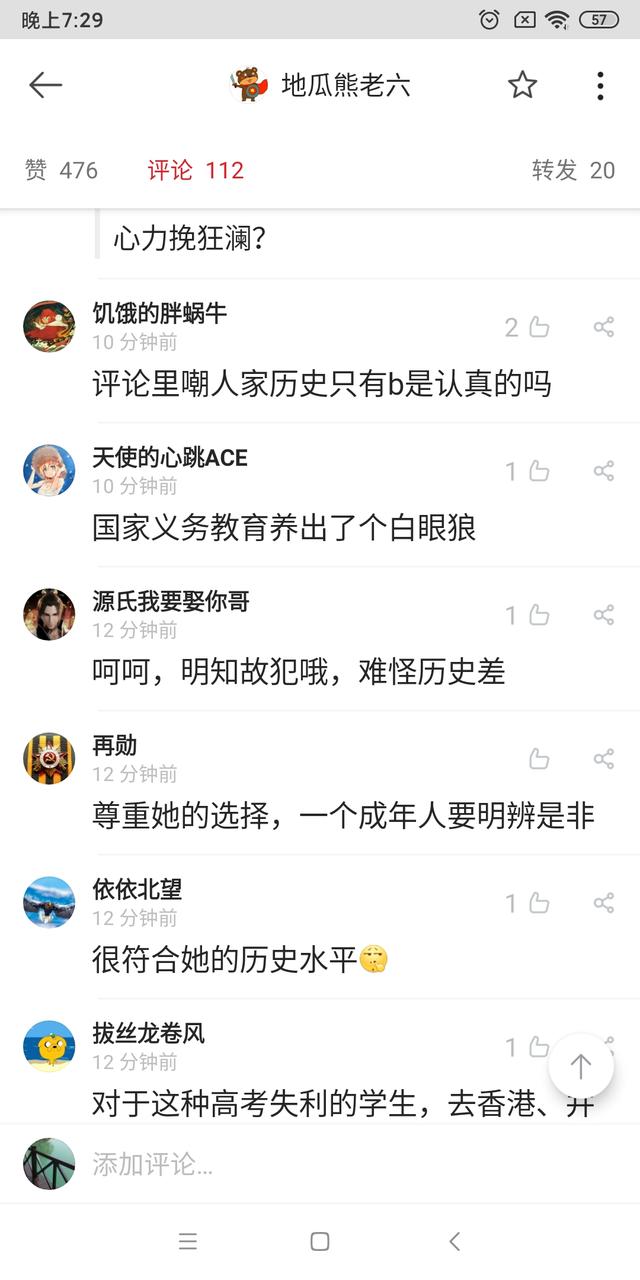
Task: Switch to the 评论 112 tab
Action: pos(196,170)
